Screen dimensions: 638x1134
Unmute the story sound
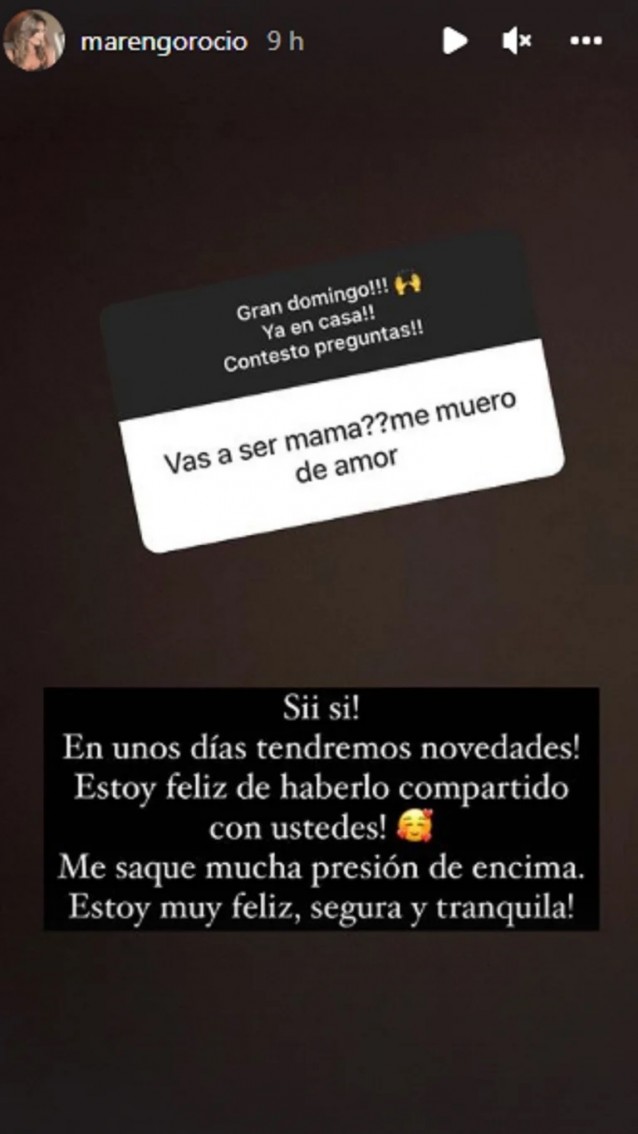[x=517, y=41]
